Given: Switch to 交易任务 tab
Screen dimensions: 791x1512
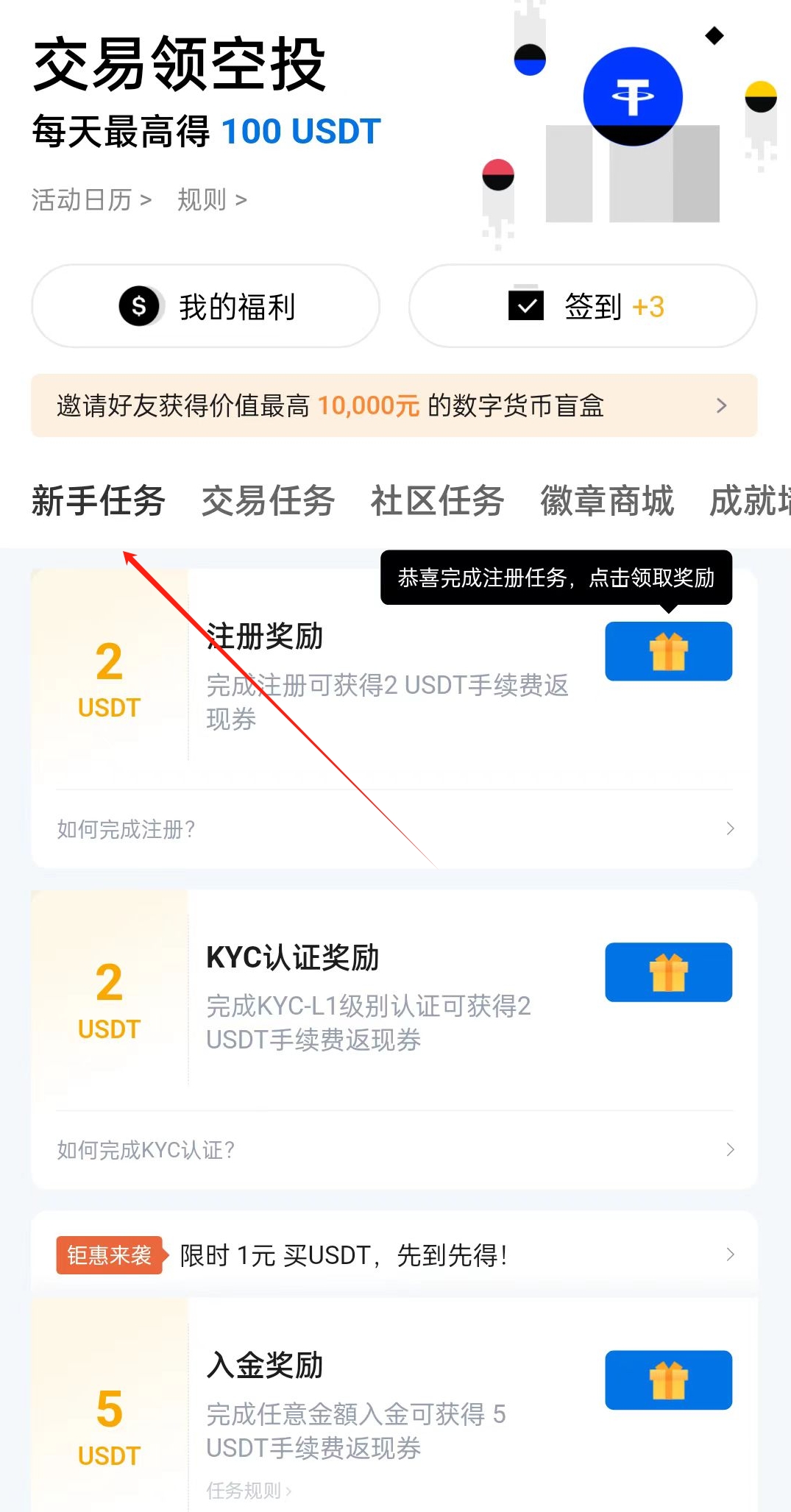Looking at the screenshot, I should point(268,501).
